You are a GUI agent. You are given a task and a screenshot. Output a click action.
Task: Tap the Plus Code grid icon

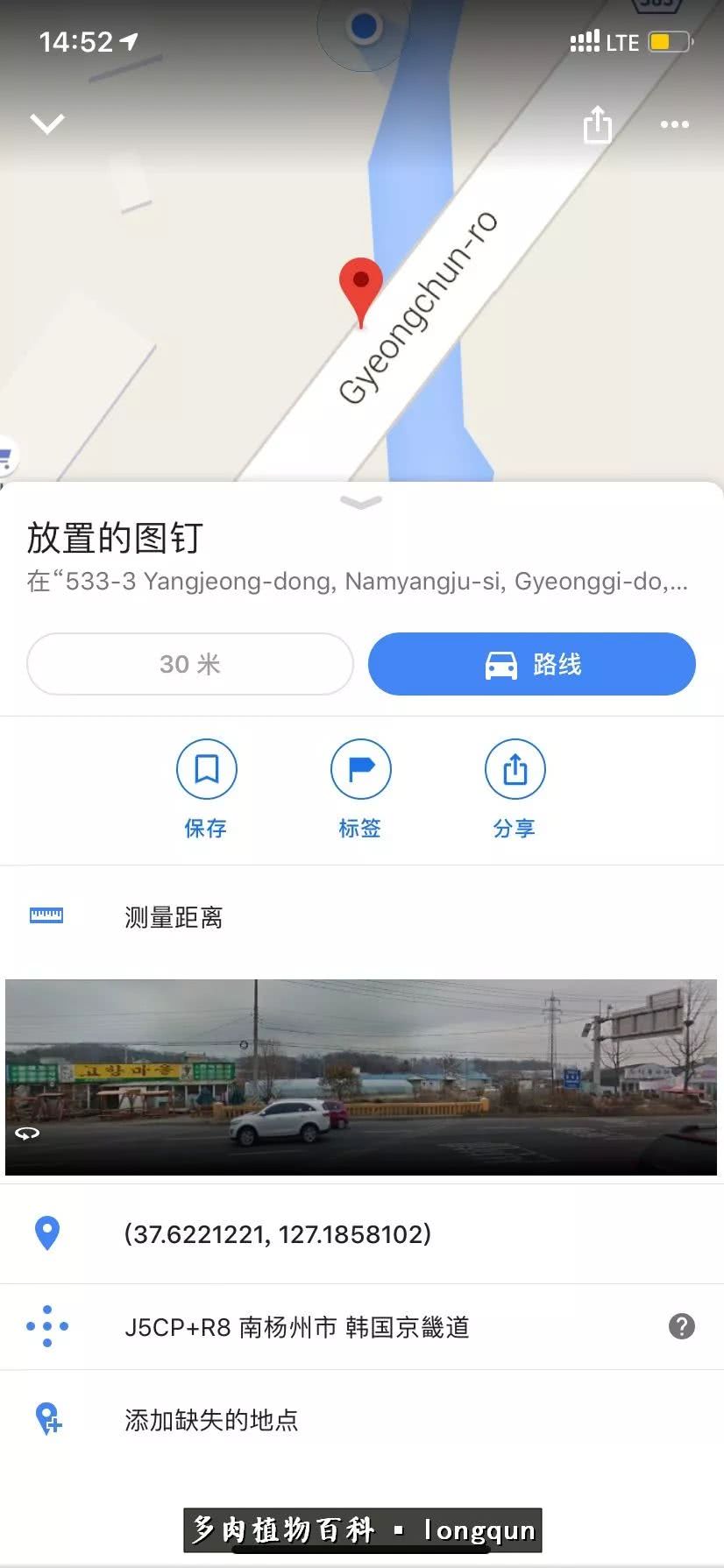[x=47, y=1326]
